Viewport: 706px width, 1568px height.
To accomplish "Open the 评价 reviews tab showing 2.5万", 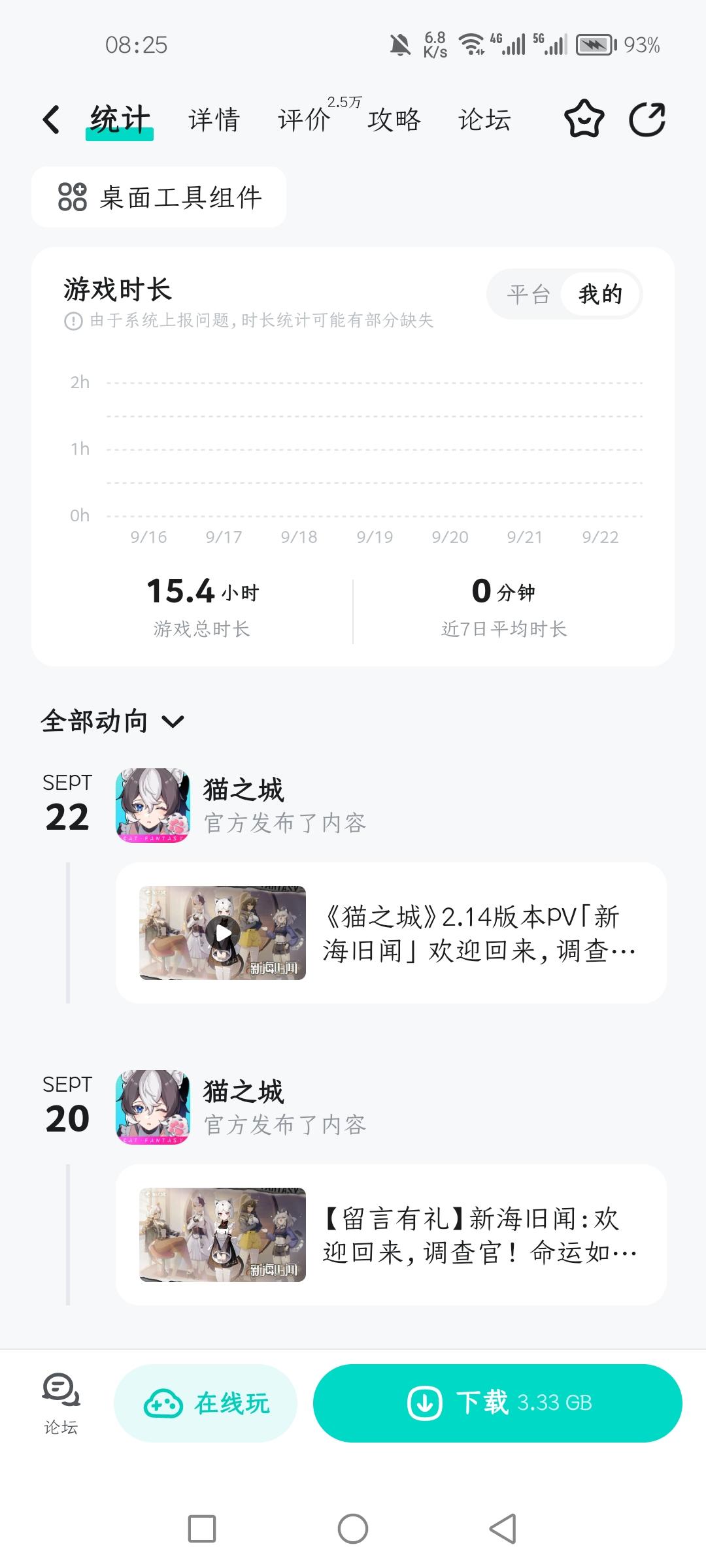I will [x=304, y=120].
